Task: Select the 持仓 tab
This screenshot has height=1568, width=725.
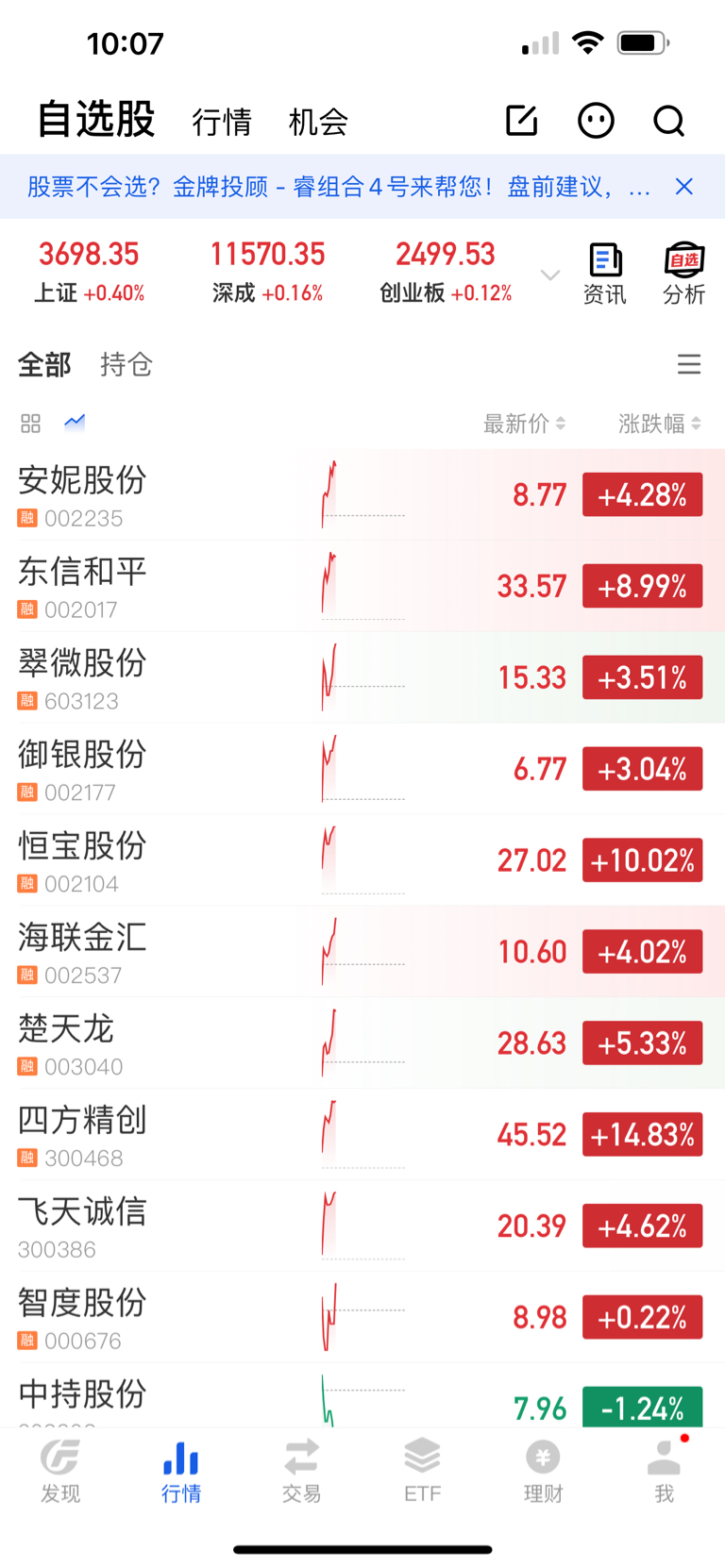Action: 126,364
